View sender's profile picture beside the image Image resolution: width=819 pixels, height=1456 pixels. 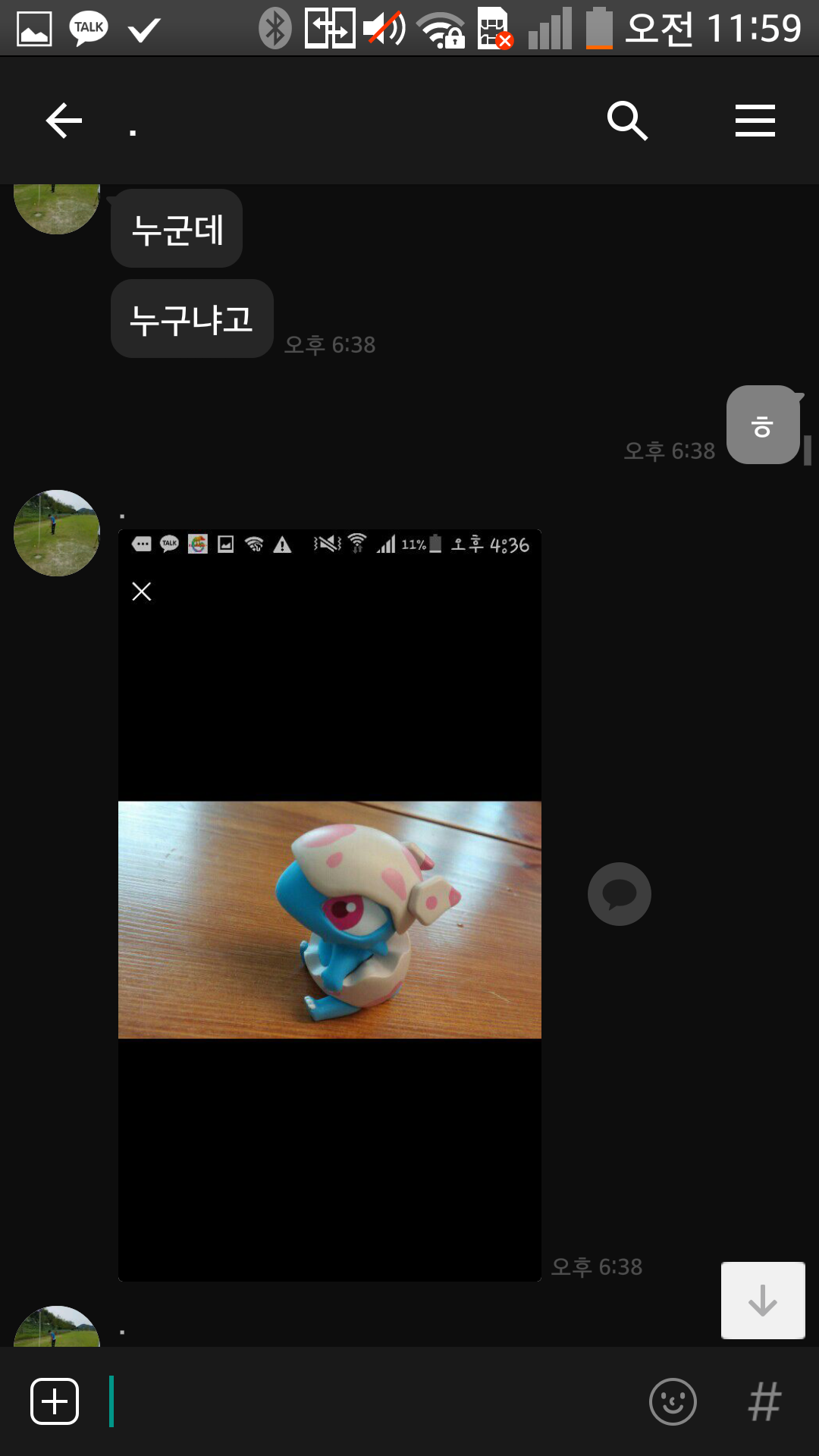pos(57,533)
